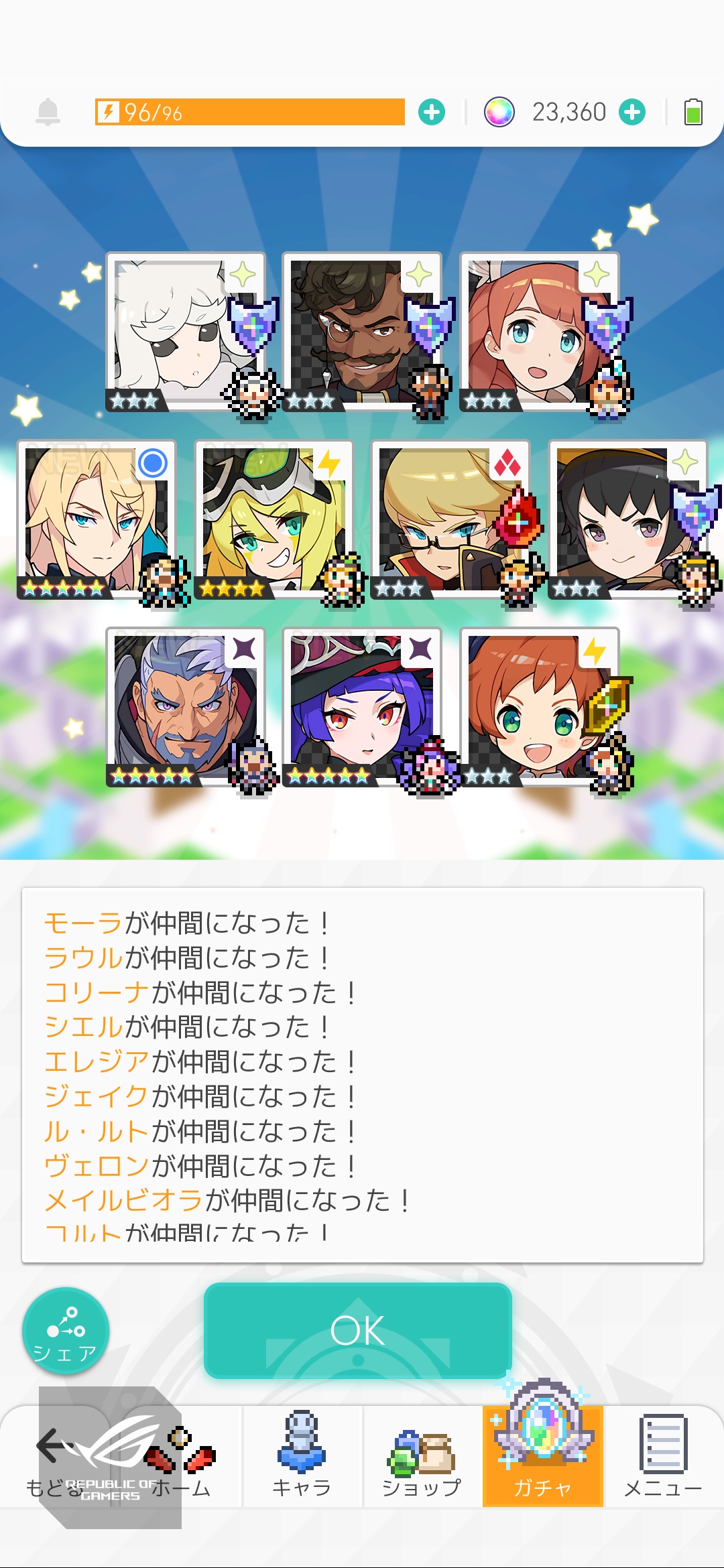
Task: Open the ショップ tab
Action: [422, 1457]
